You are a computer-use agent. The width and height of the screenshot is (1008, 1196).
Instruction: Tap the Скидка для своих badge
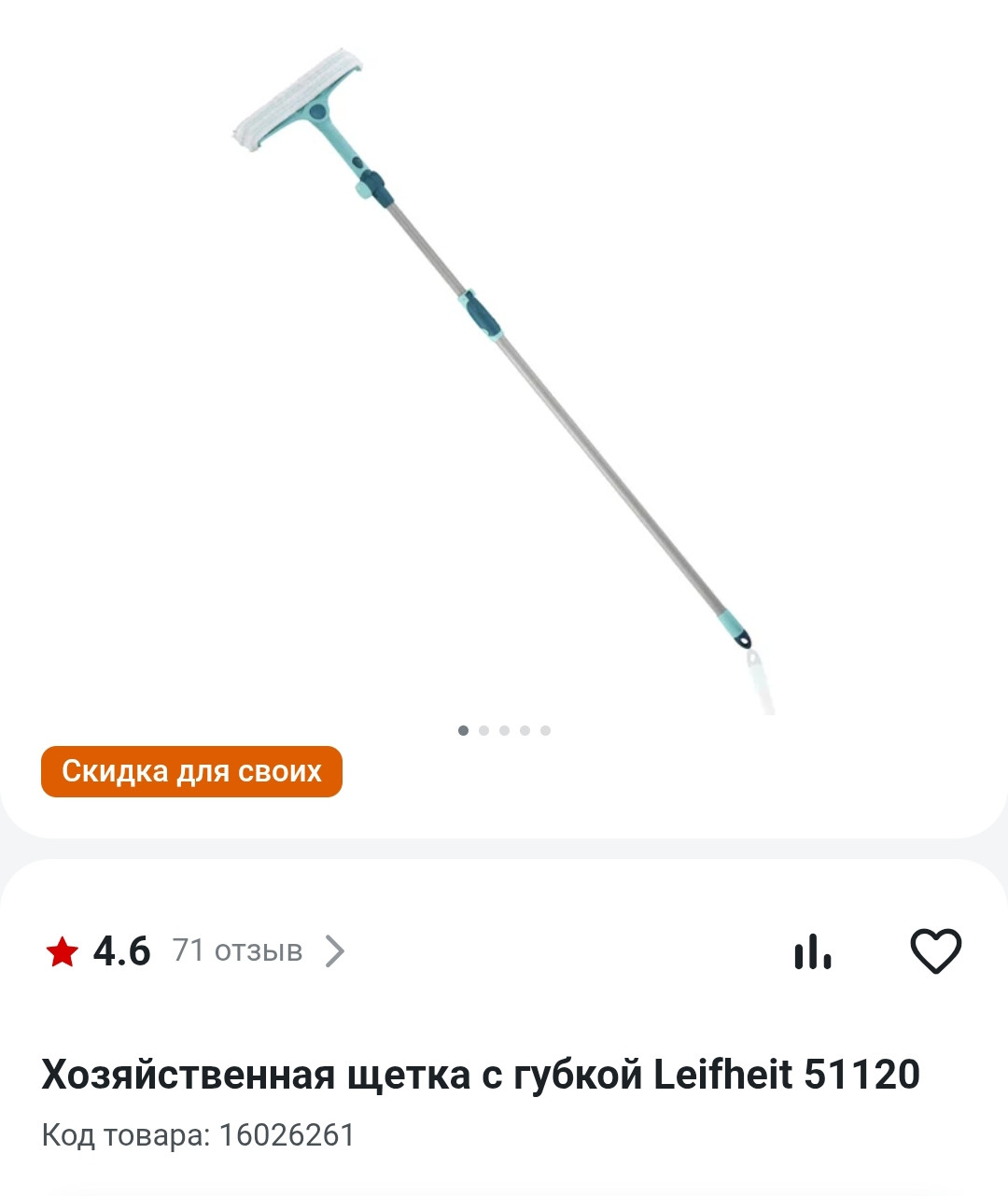[x=191, y=771]
